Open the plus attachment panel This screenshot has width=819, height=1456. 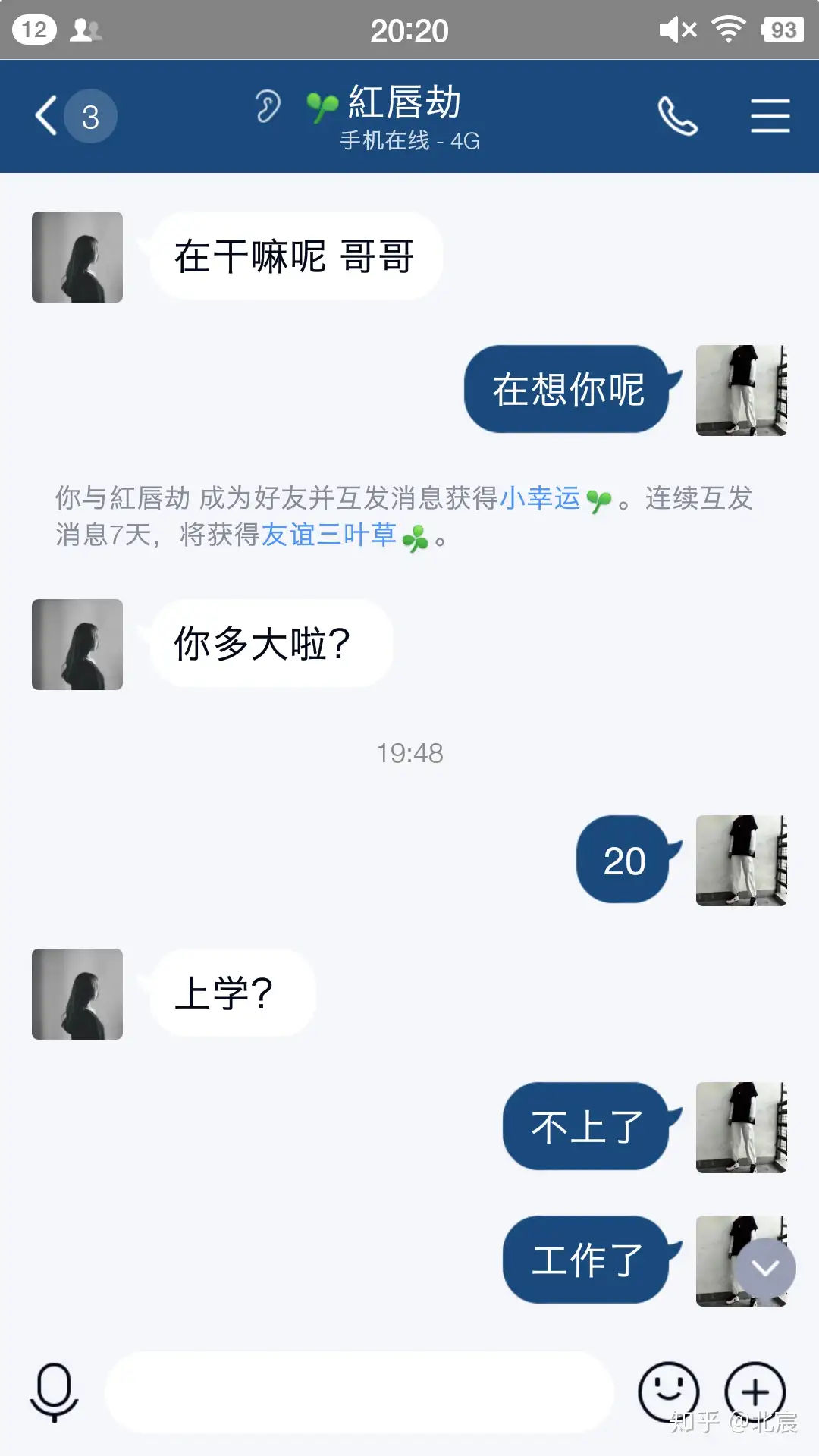[755, 1391]
